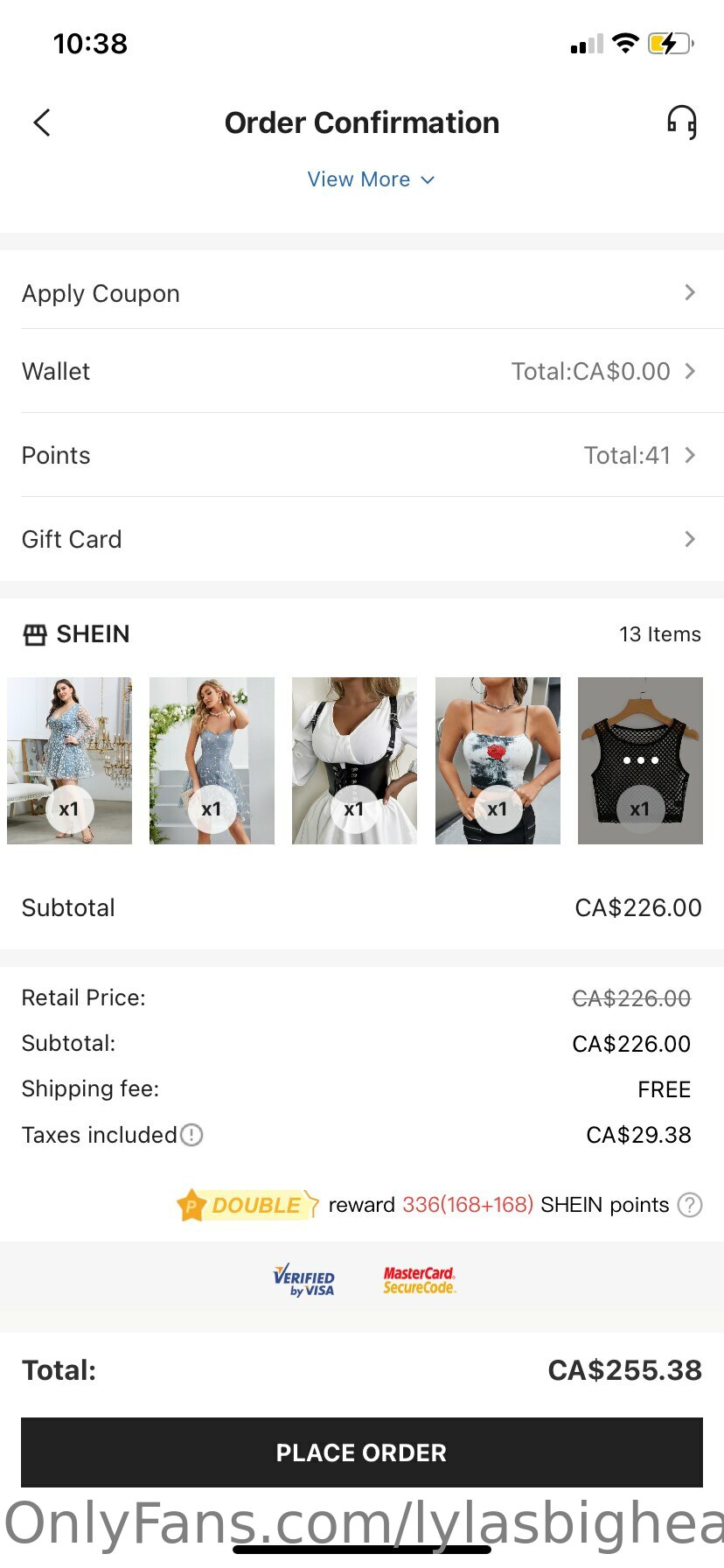
Task: Open the Points row
Action: pyautogui.click(x=362, y=455)
